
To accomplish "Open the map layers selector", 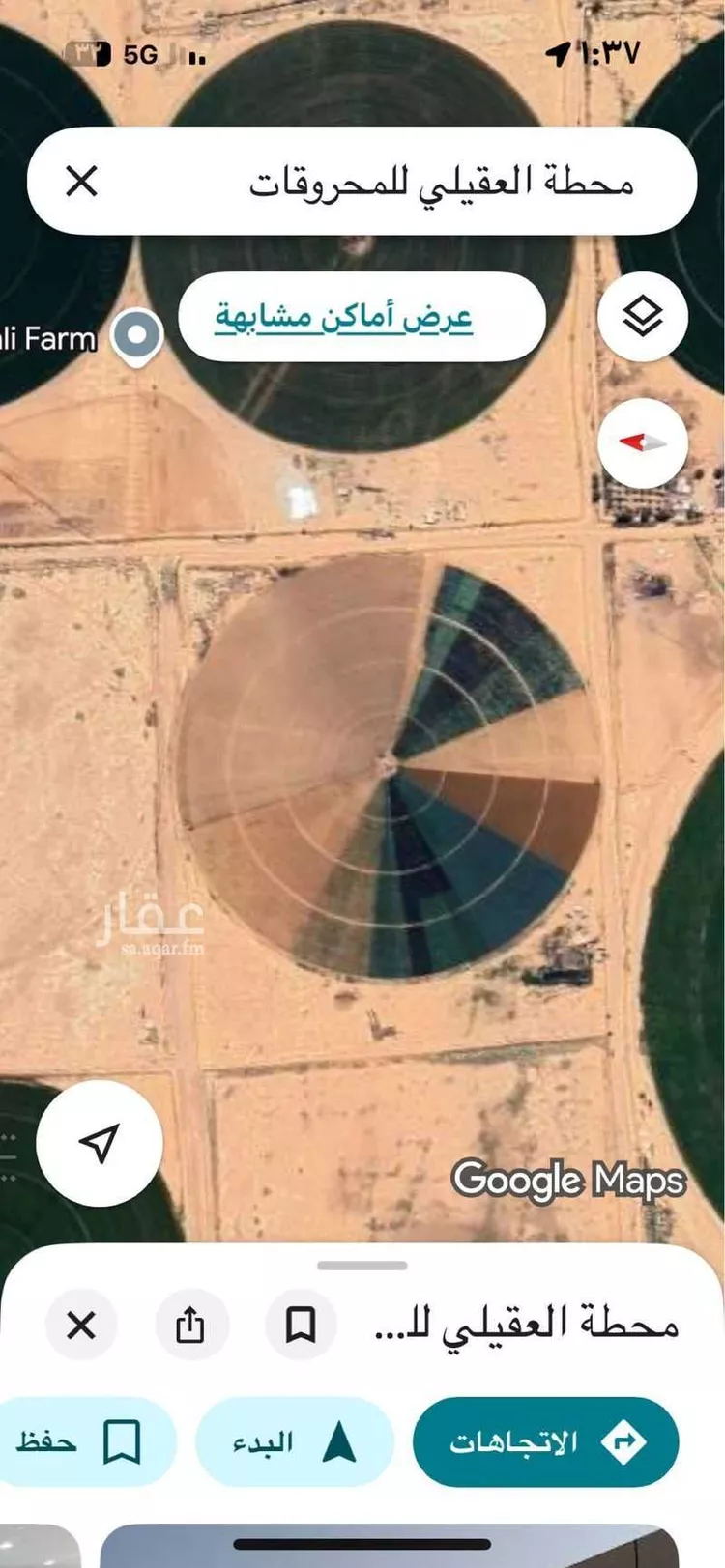I will (643, 317).
